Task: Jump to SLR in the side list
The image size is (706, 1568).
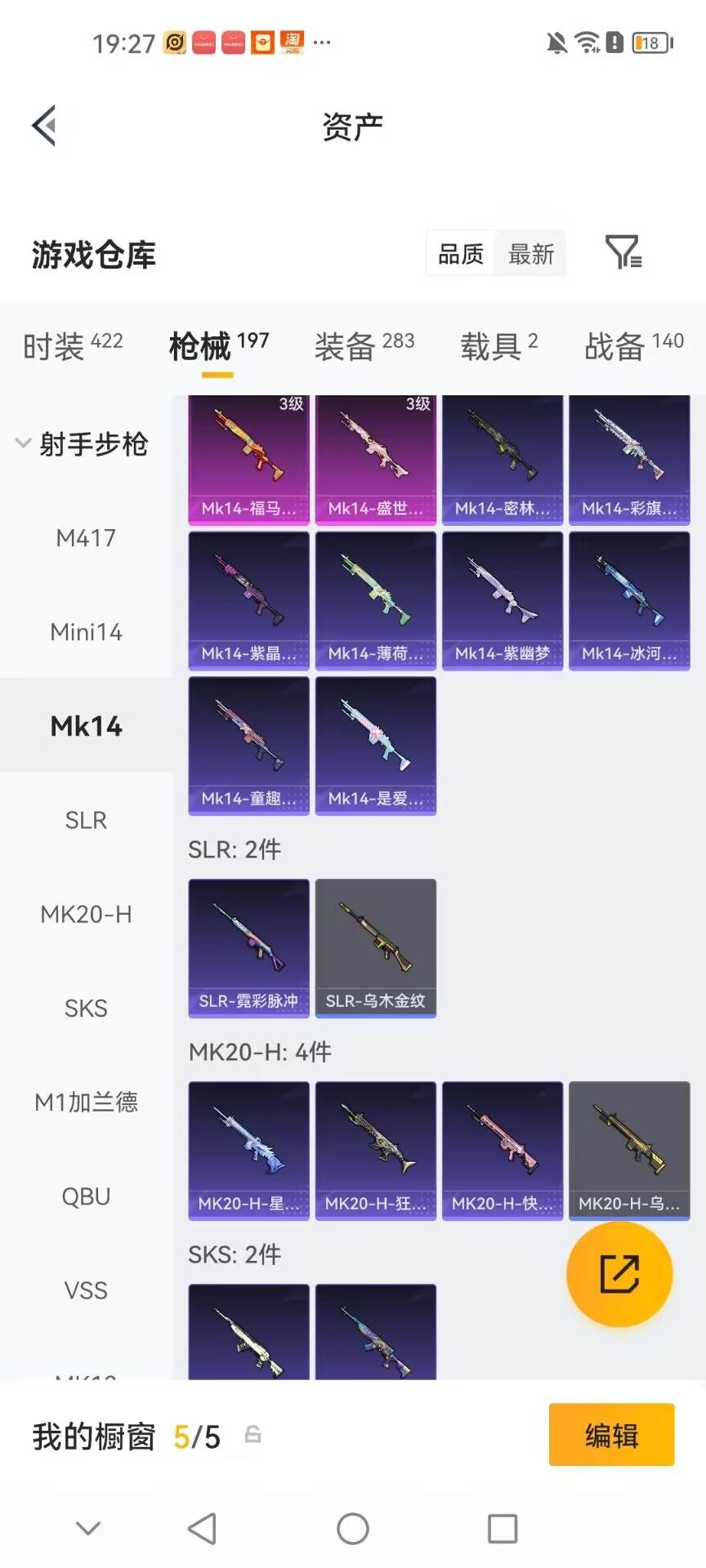Action: (x=86, y=820)
